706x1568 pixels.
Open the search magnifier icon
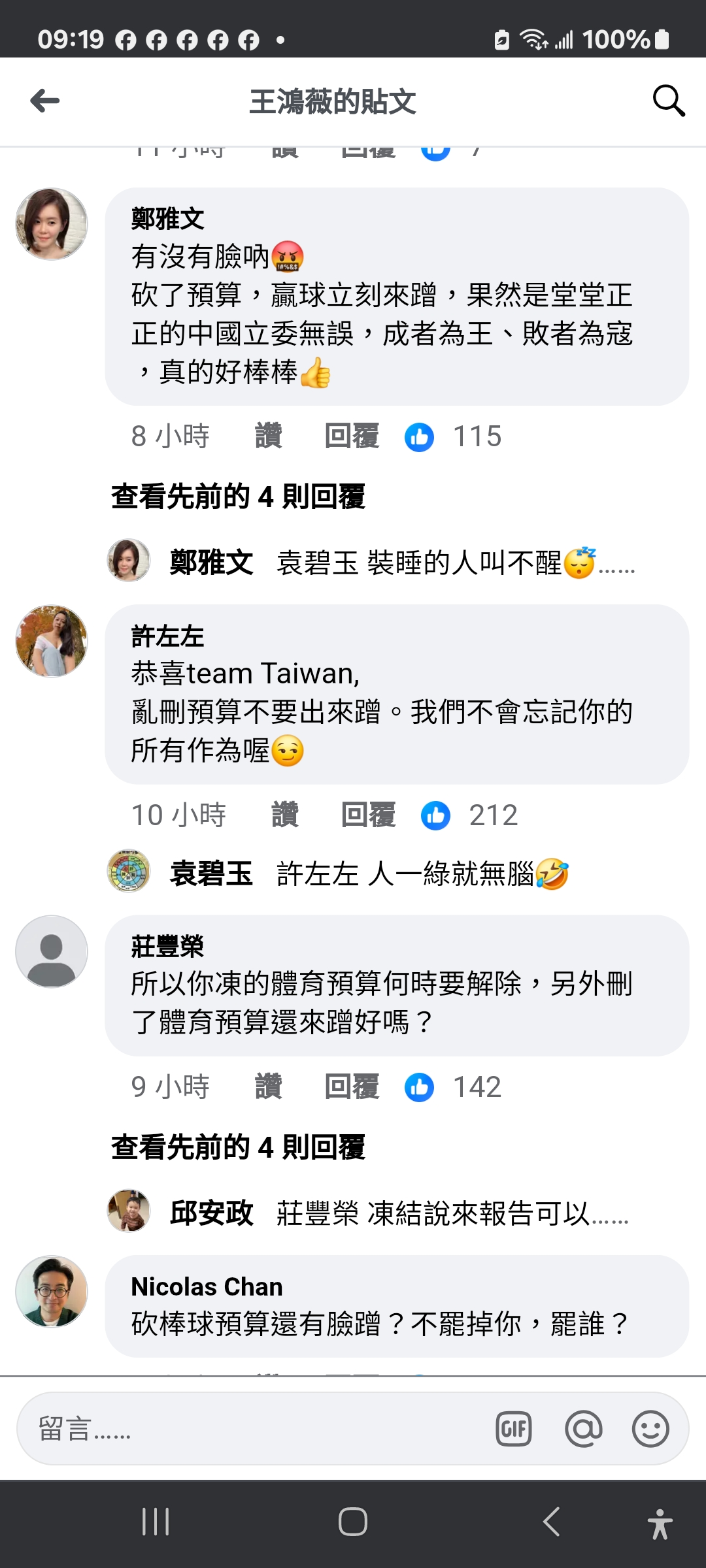point(668,101)
